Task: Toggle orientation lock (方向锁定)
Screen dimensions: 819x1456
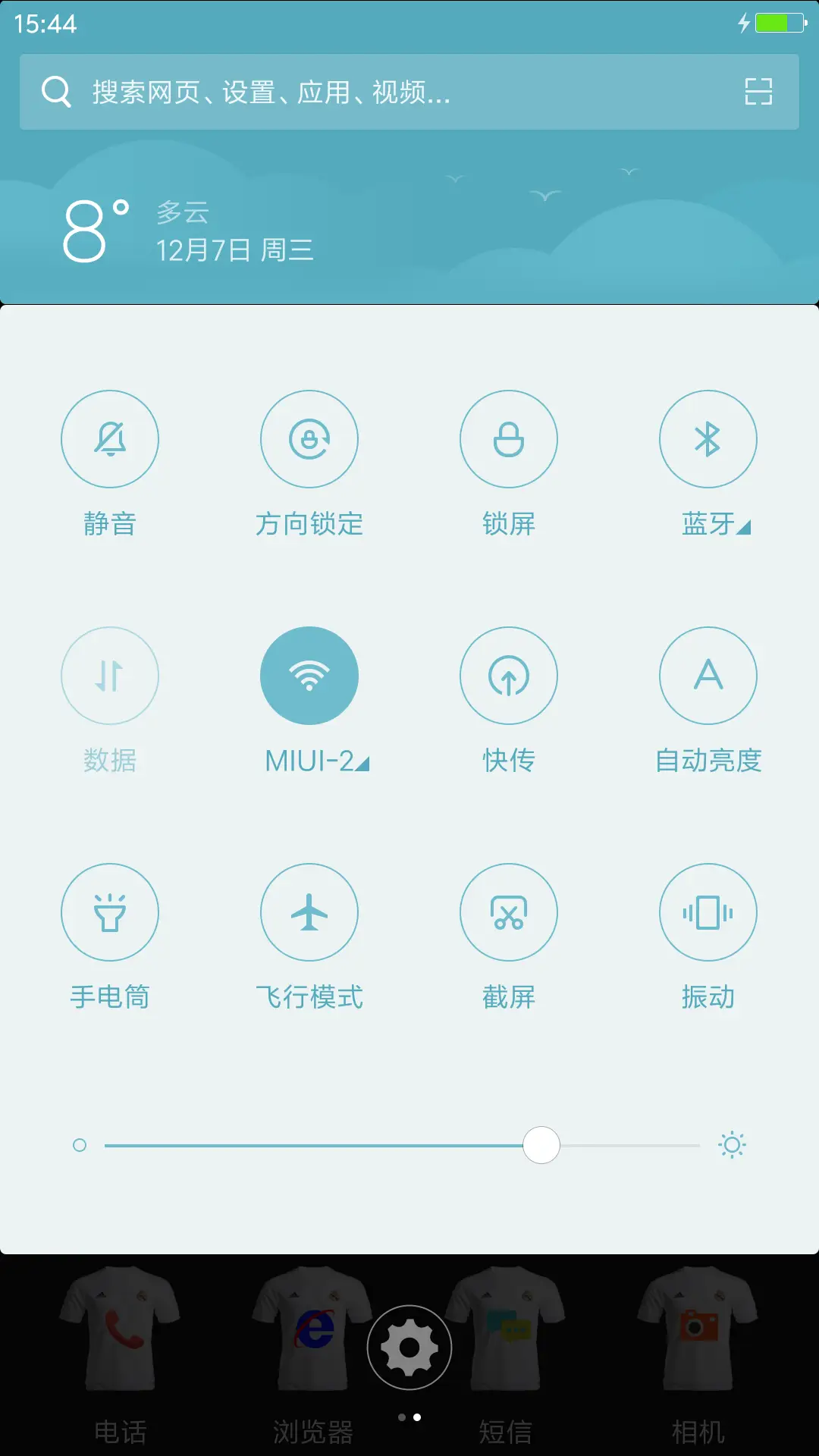Action: [x=309, y=438]
